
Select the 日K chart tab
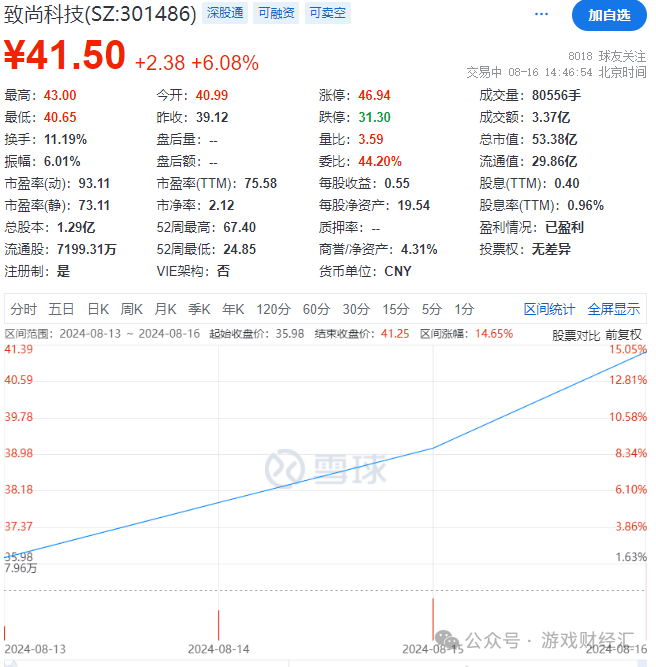(x=98, y=309)
